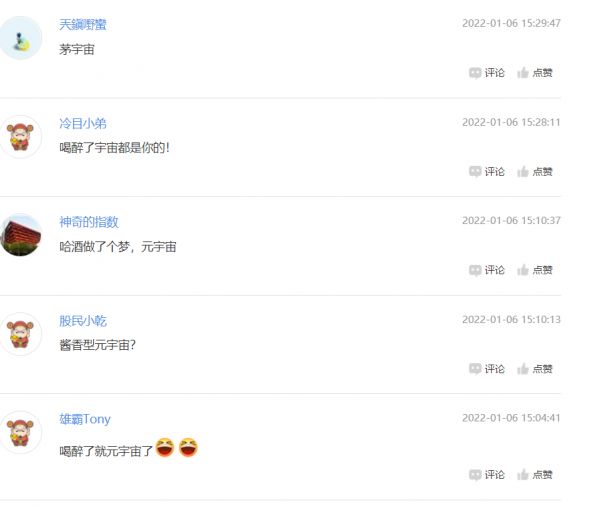
Task: Open 神奇的指数's avatar
Action: (21, 236)
